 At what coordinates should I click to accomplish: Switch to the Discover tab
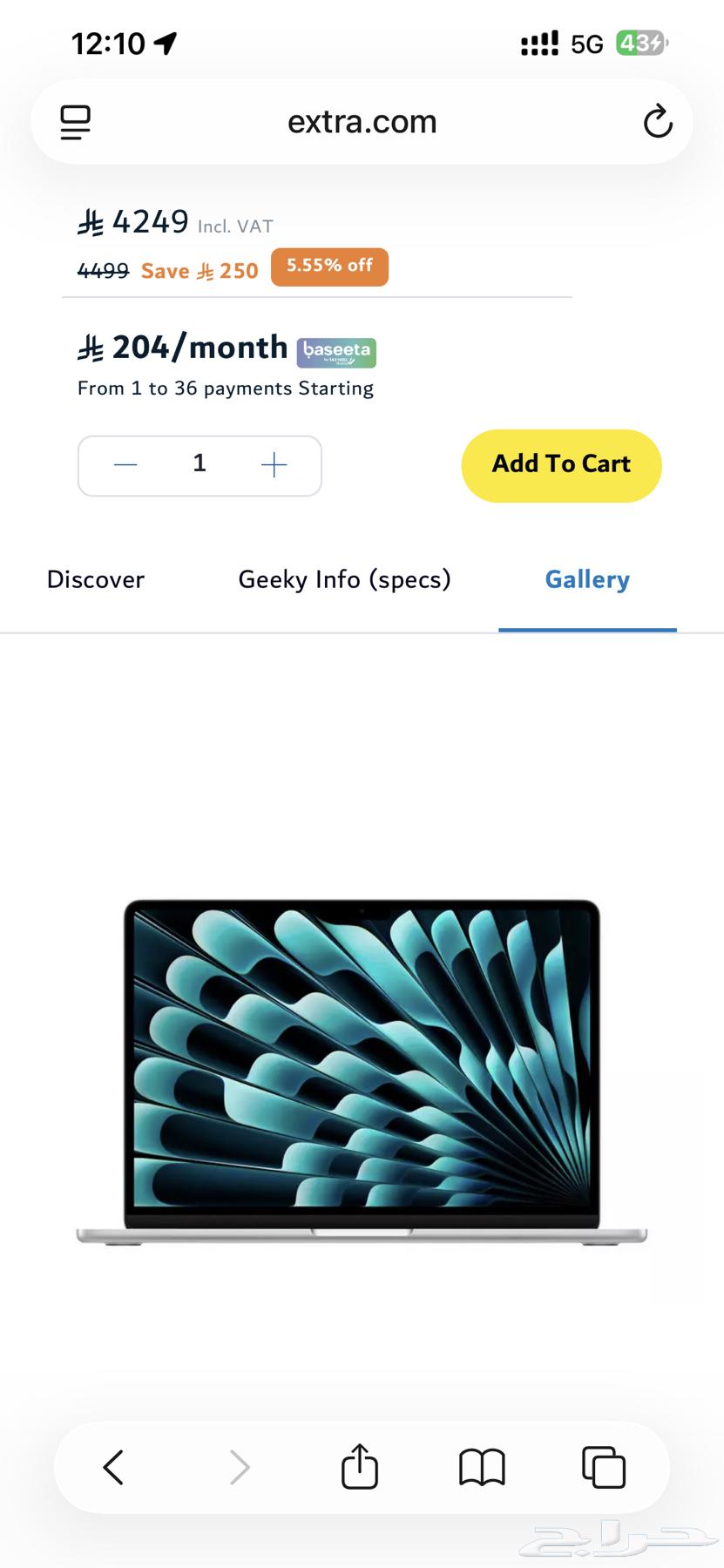[x=96, y=580]
